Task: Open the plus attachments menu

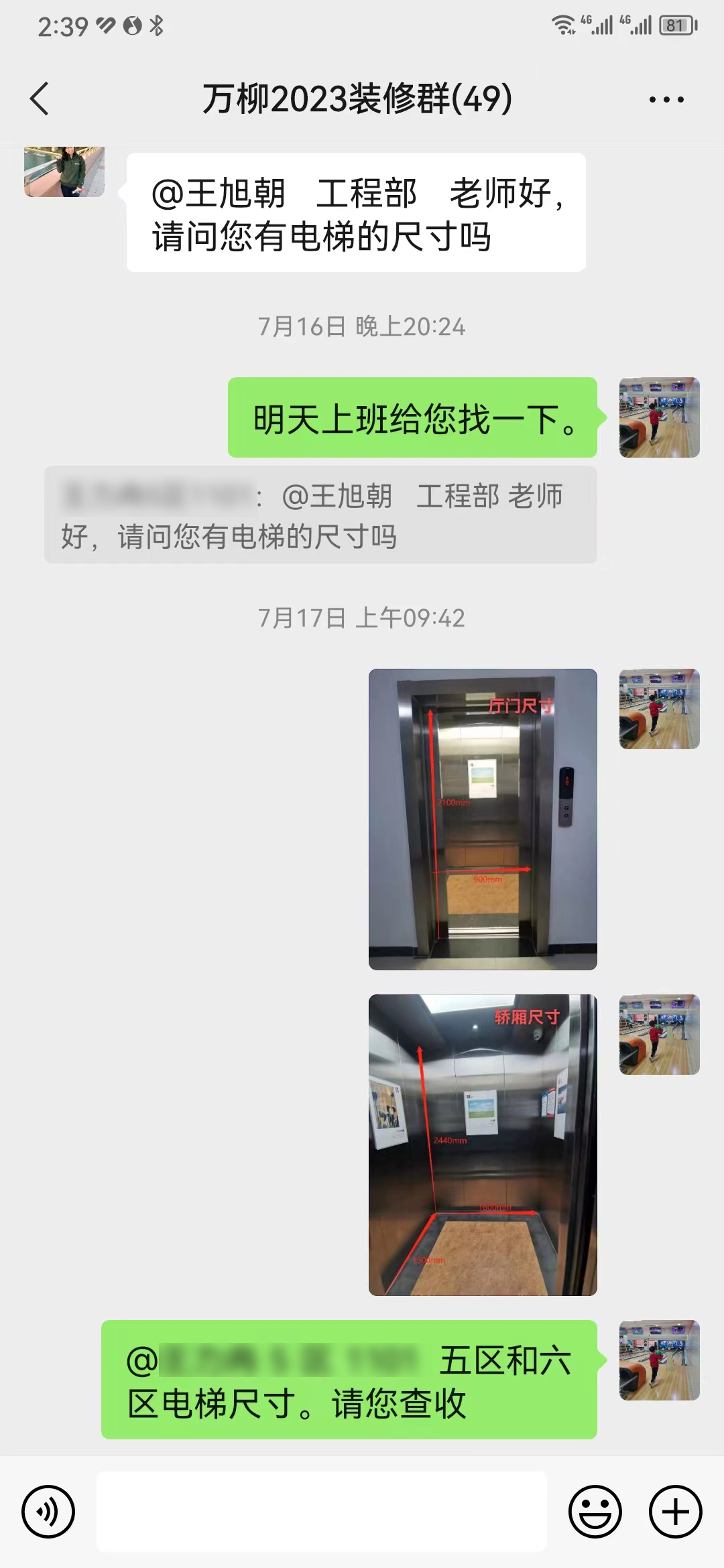Action: [x=675, y=1511]
